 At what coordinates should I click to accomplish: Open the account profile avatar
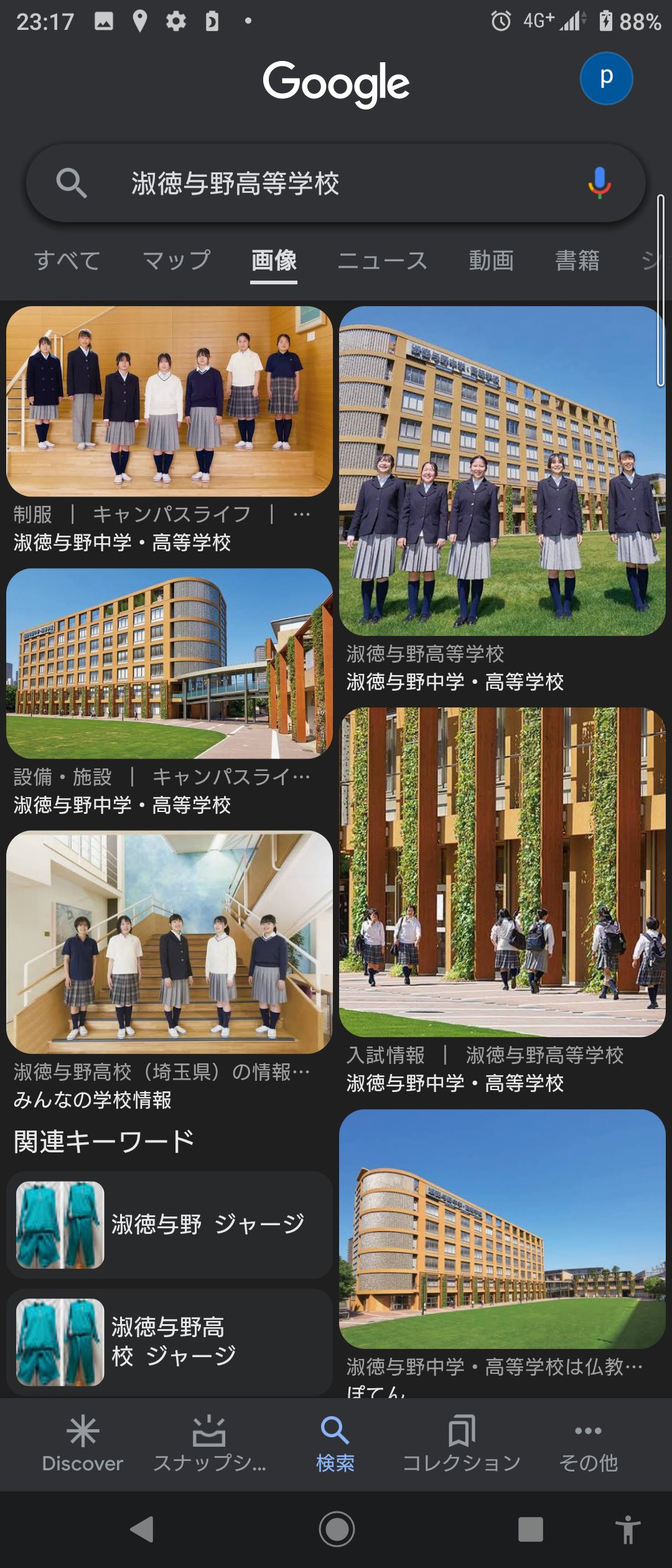[606, 78]
